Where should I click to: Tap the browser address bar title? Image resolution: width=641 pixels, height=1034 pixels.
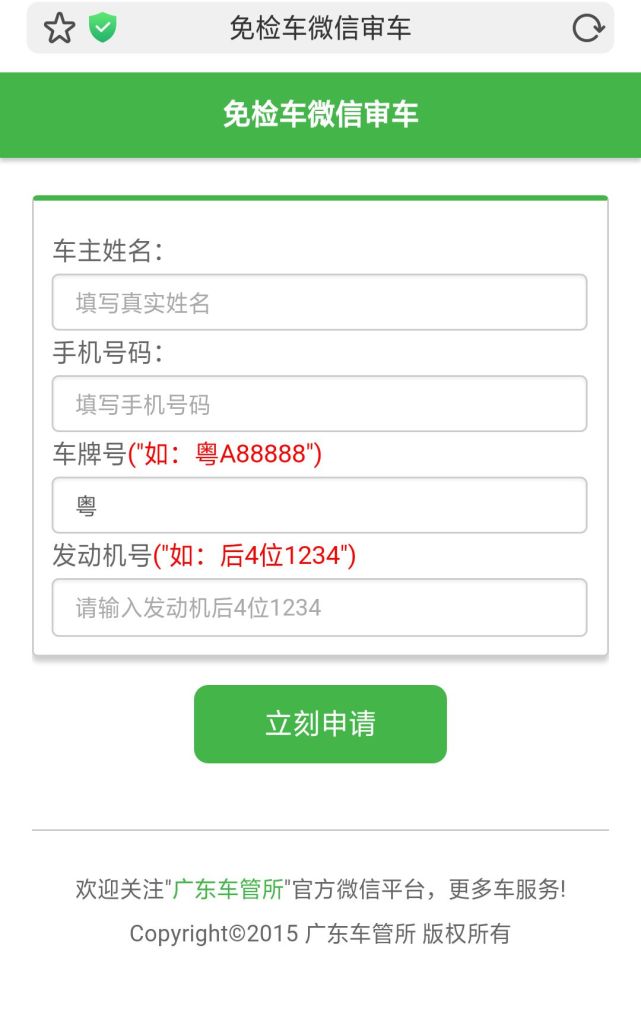320,29
